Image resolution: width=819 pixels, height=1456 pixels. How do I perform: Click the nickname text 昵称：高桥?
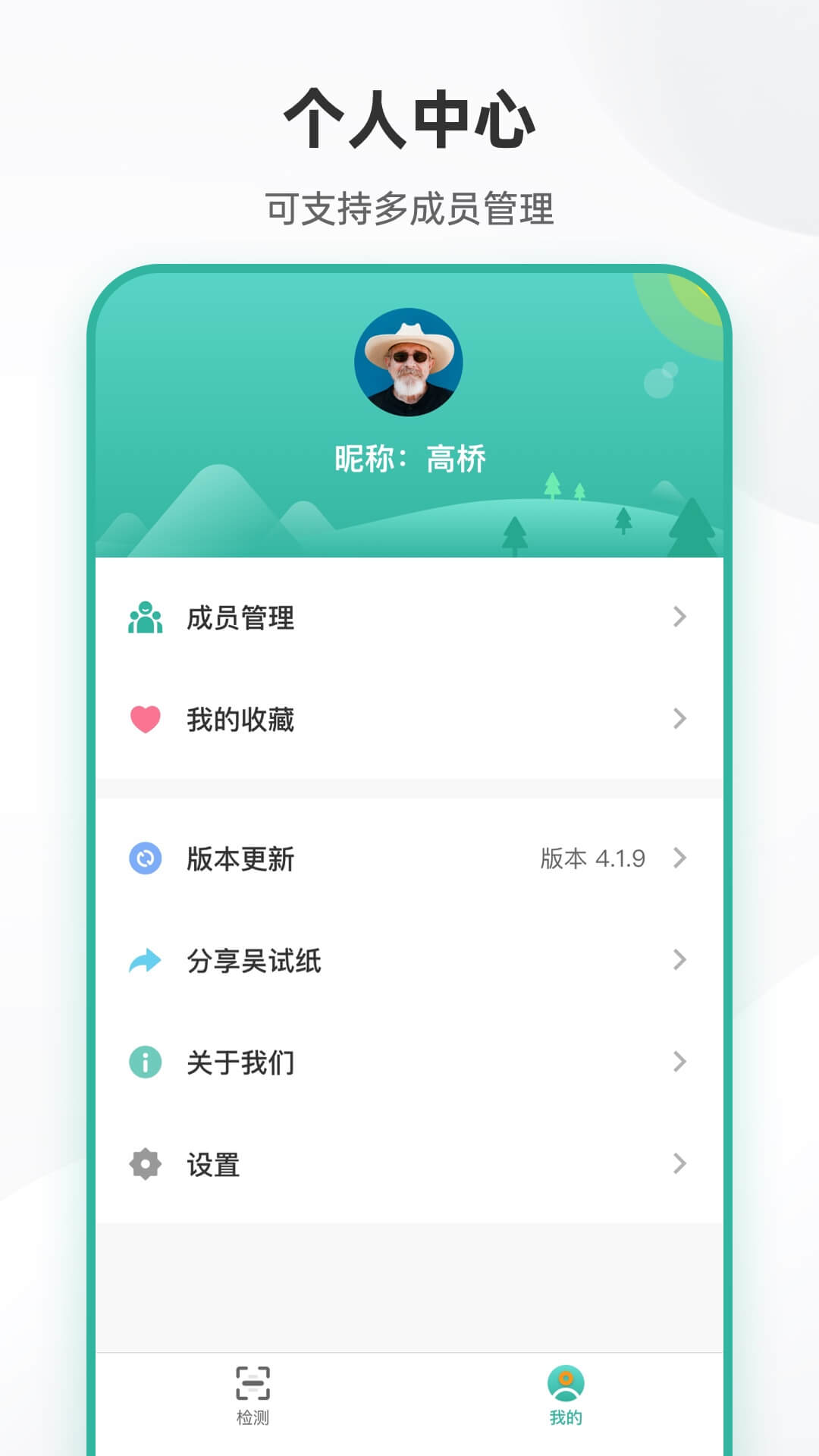click(x=409, y=455)
